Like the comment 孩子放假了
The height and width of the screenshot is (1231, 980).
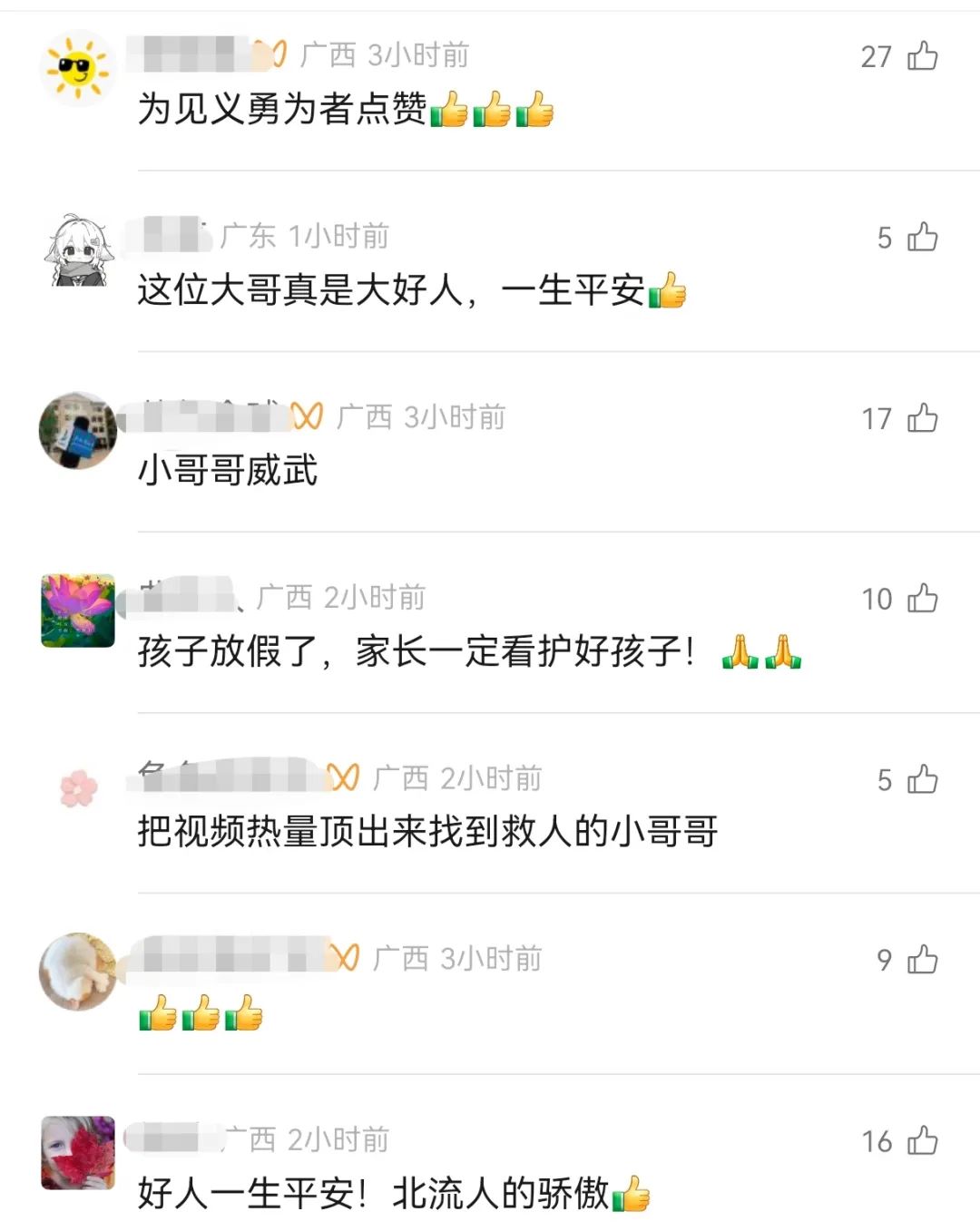point(922,599)
